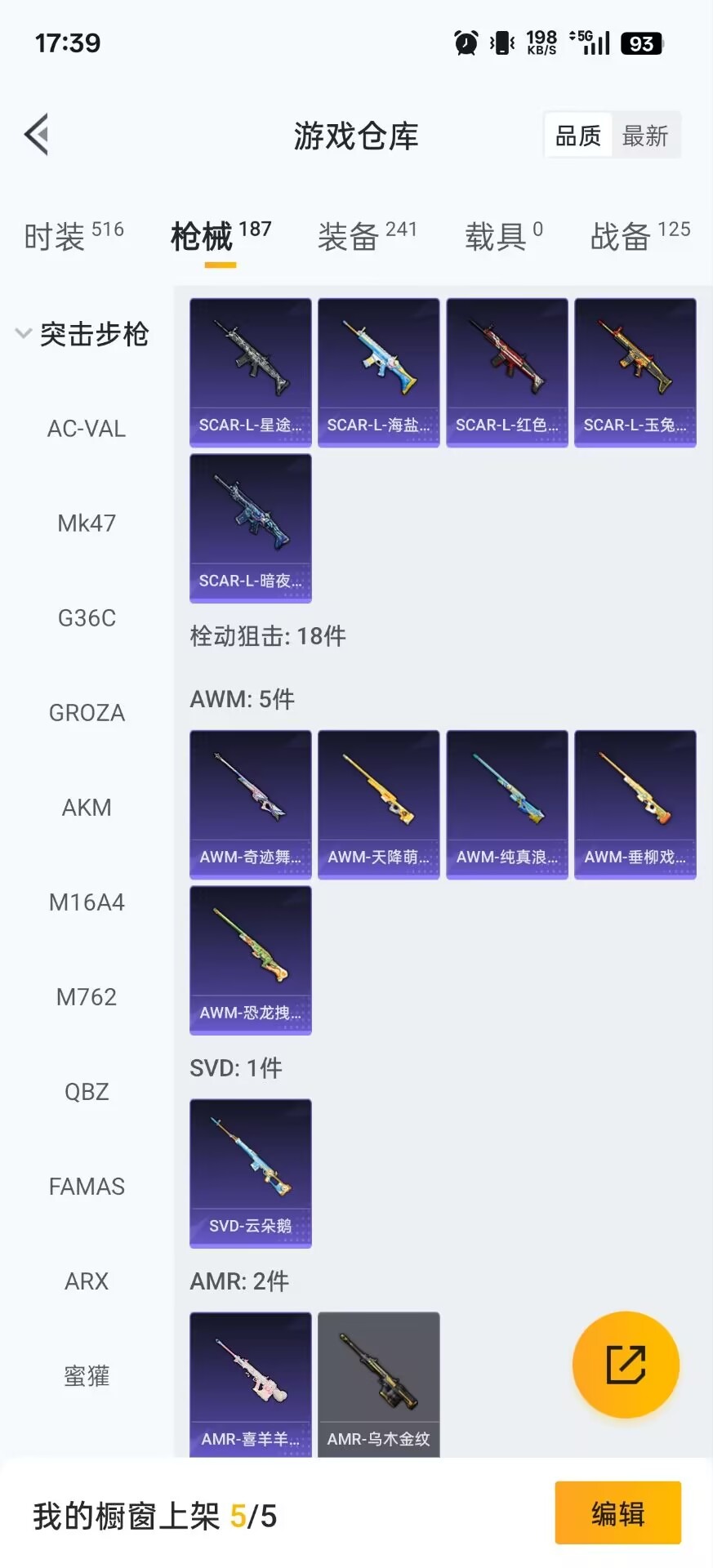This screenshot has height=1568, width=713.
Task: Open the SVD-云朵鹅 skin tile
Action: tap(251, 1174)
